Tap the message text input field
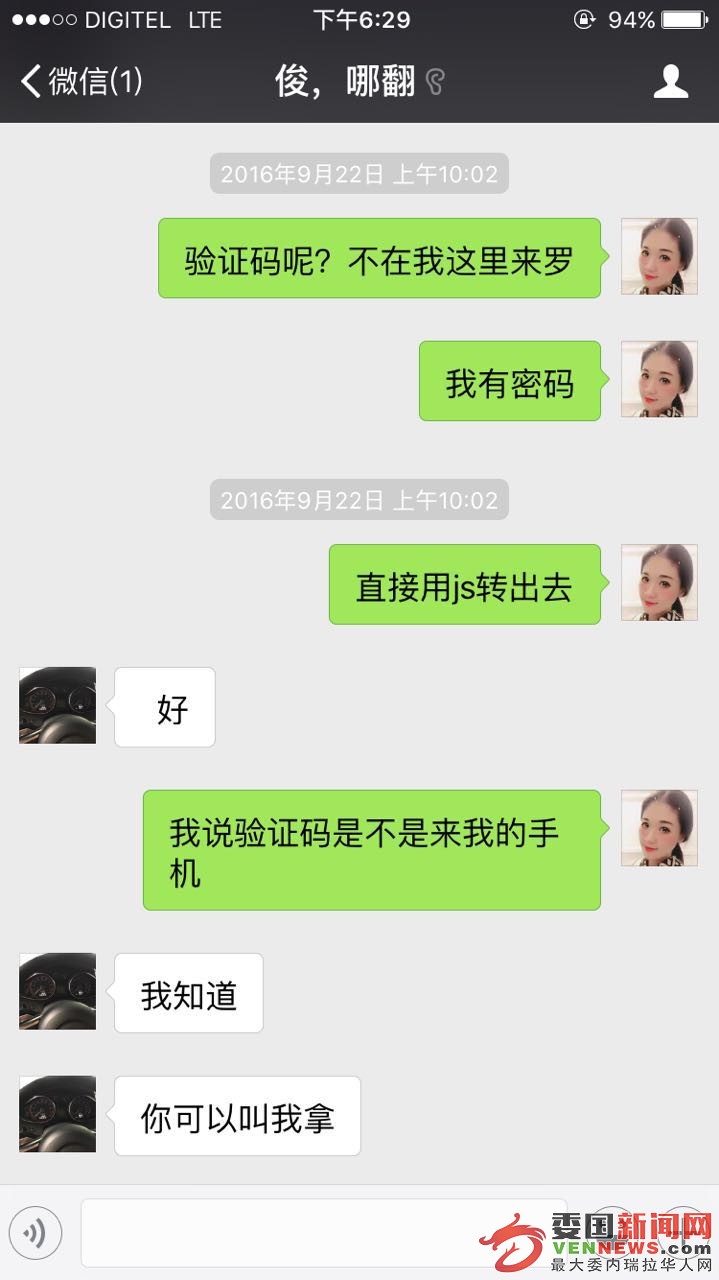The width and height of the screenshot is (719, 1280). tap(320, 1233)
